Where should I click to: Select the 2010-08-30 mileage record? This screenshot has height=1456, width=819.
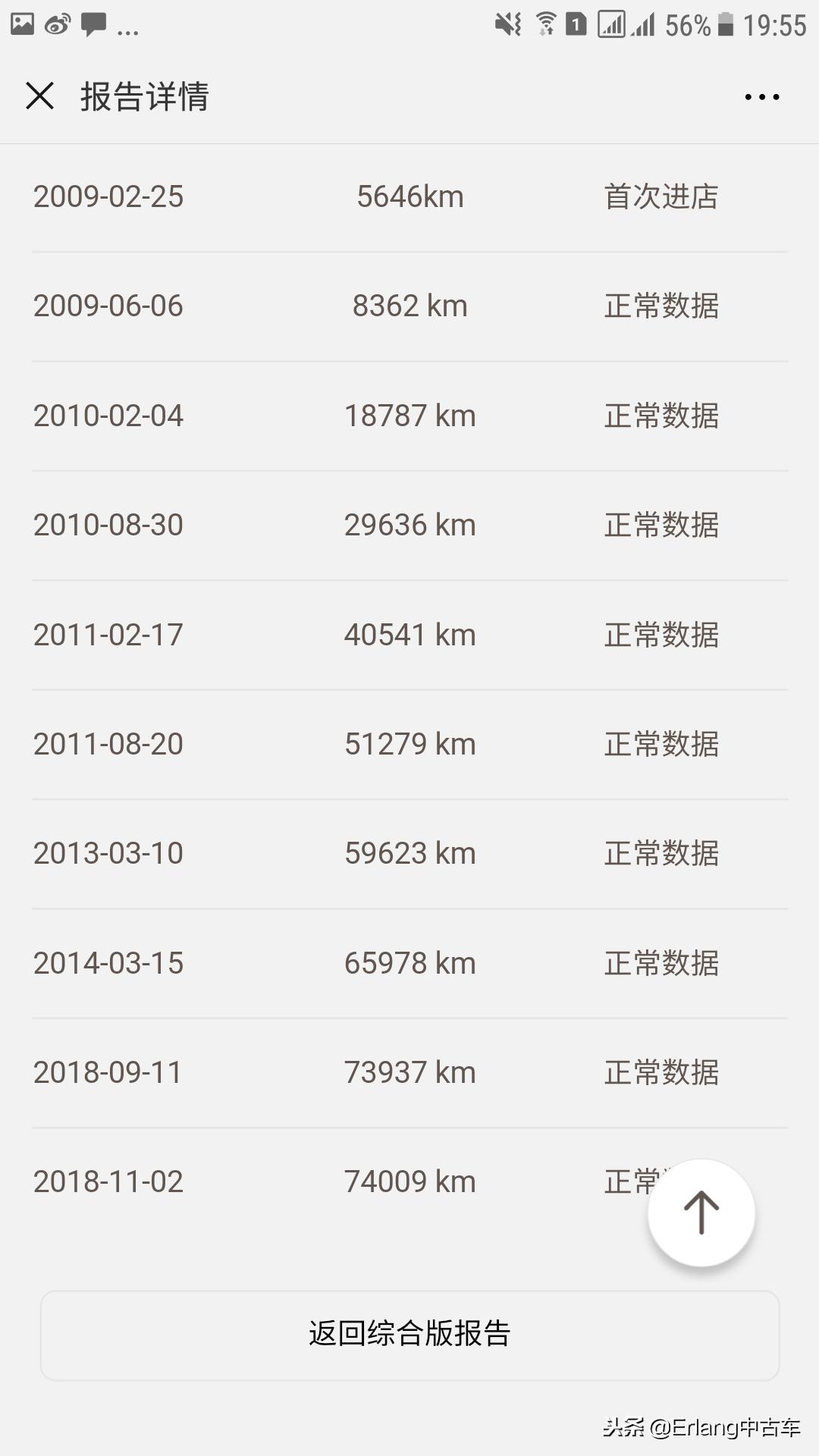(409, 524)
